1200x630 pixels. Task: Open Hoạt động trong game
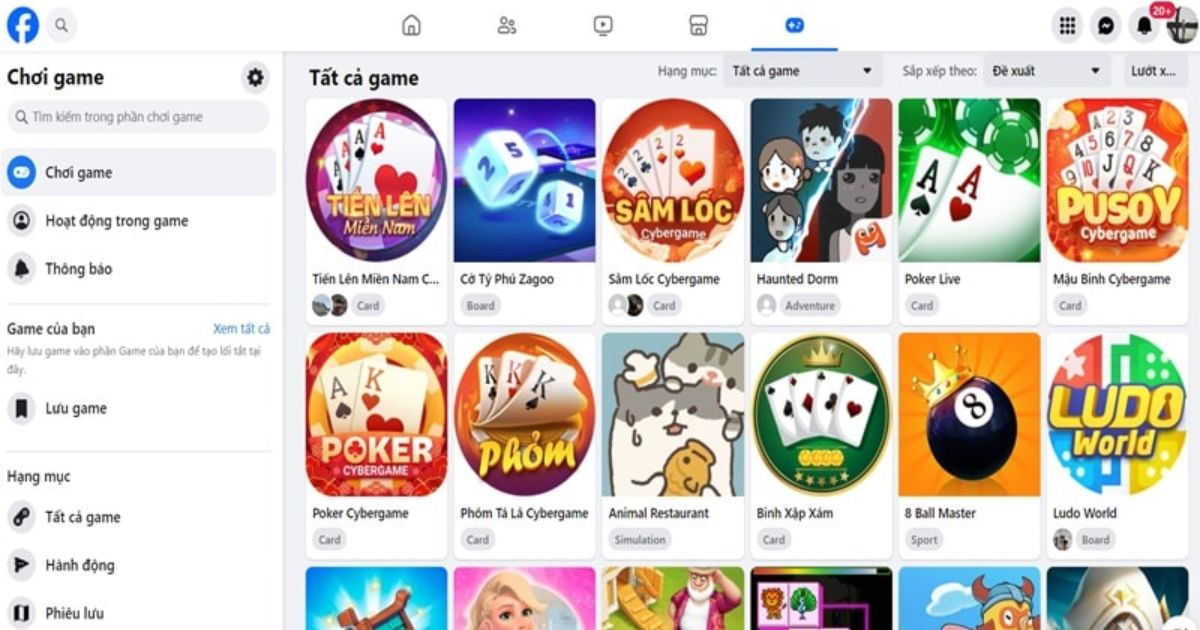[116, 221]
